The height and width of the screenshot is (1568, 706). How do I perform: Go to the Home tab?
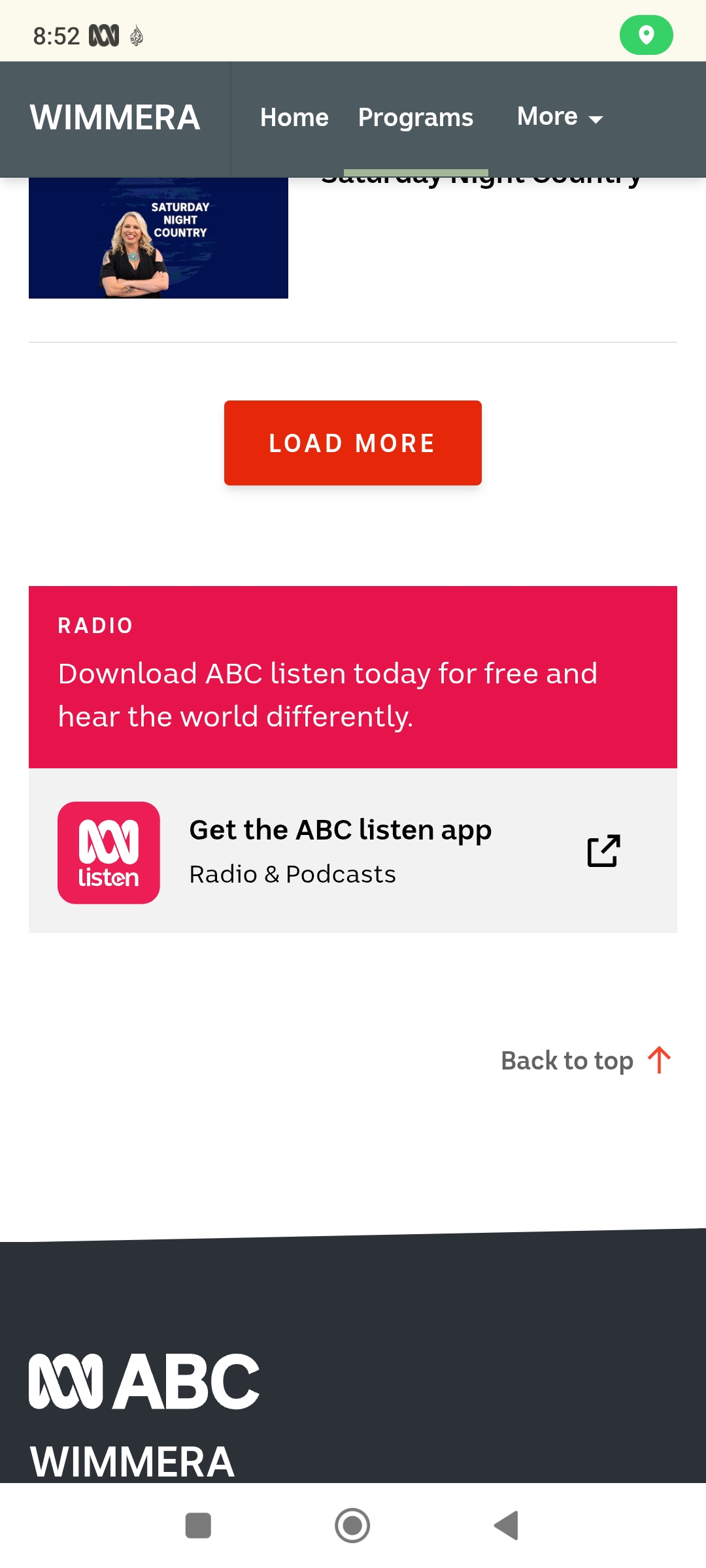coord(294,118)
